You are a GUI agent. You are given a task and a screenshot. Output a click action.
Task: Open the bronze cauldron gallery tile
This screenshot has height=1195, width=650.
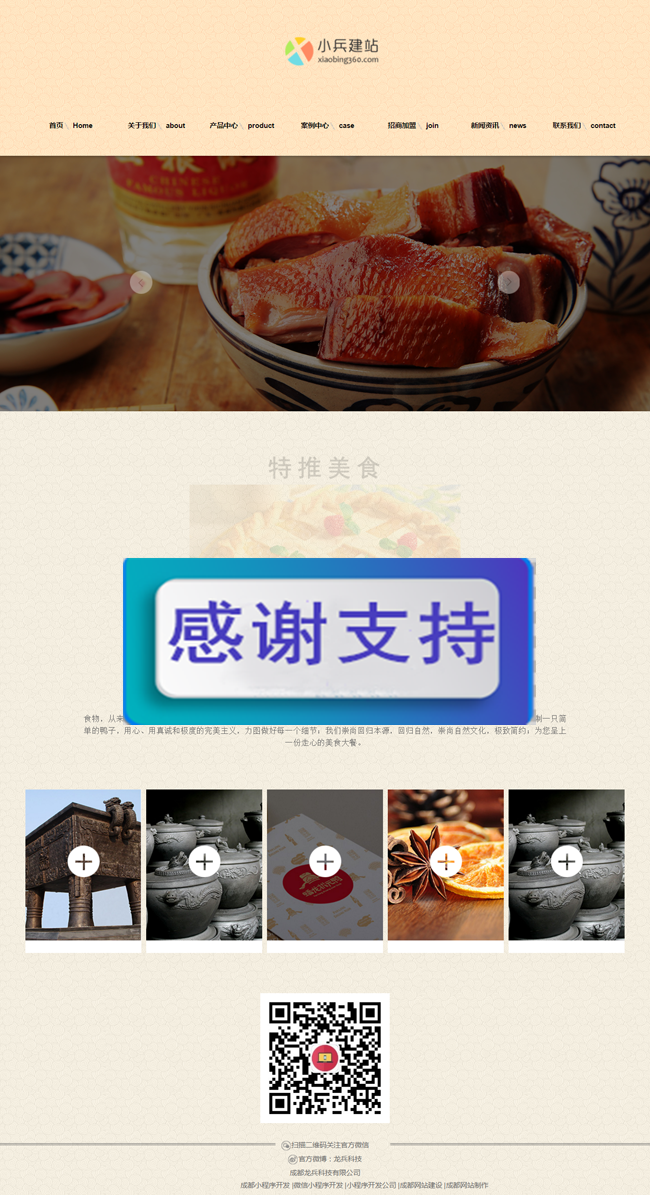83,861
